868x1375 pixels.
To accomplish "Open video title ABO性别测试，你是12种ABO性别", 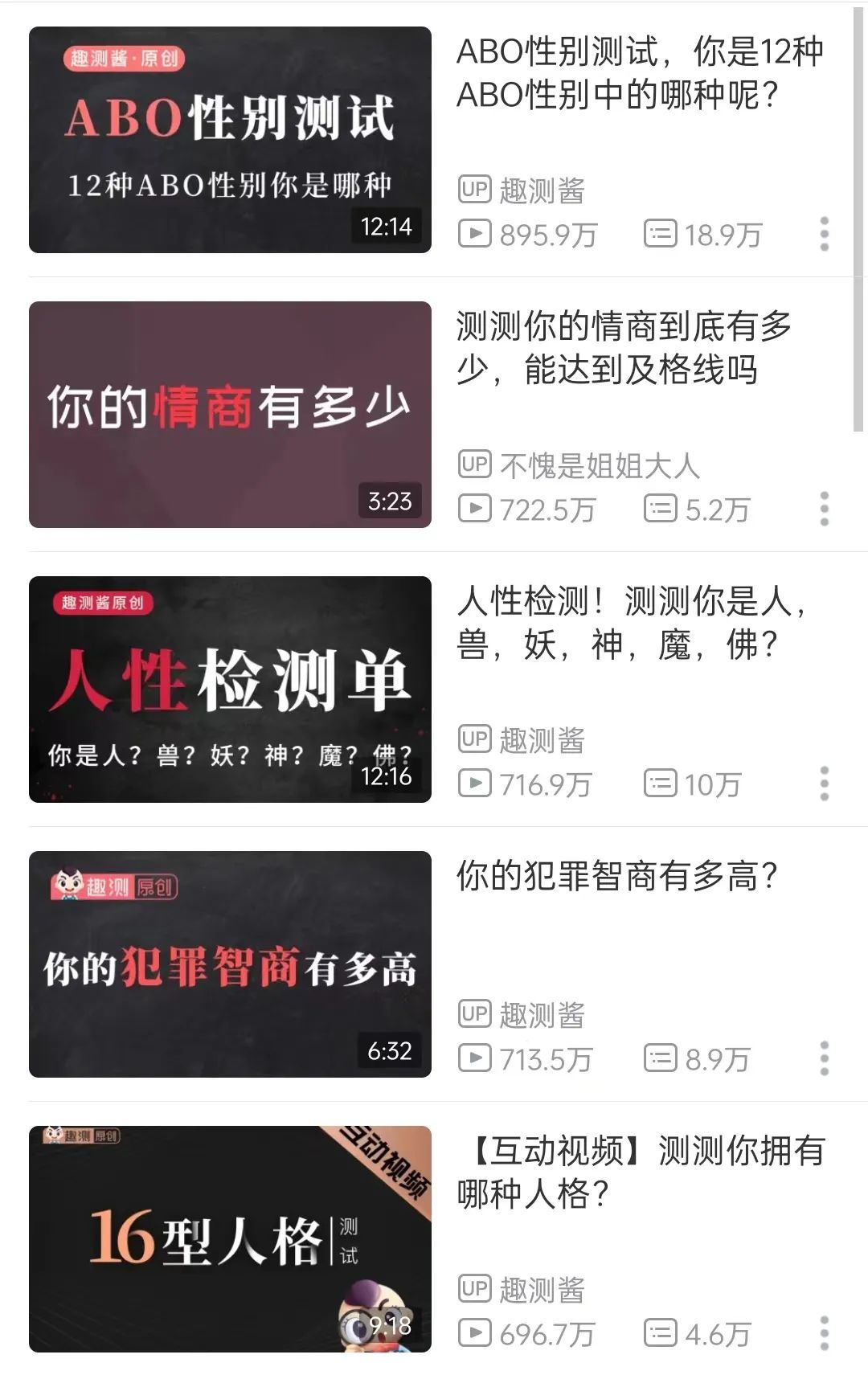I will 640,73.
